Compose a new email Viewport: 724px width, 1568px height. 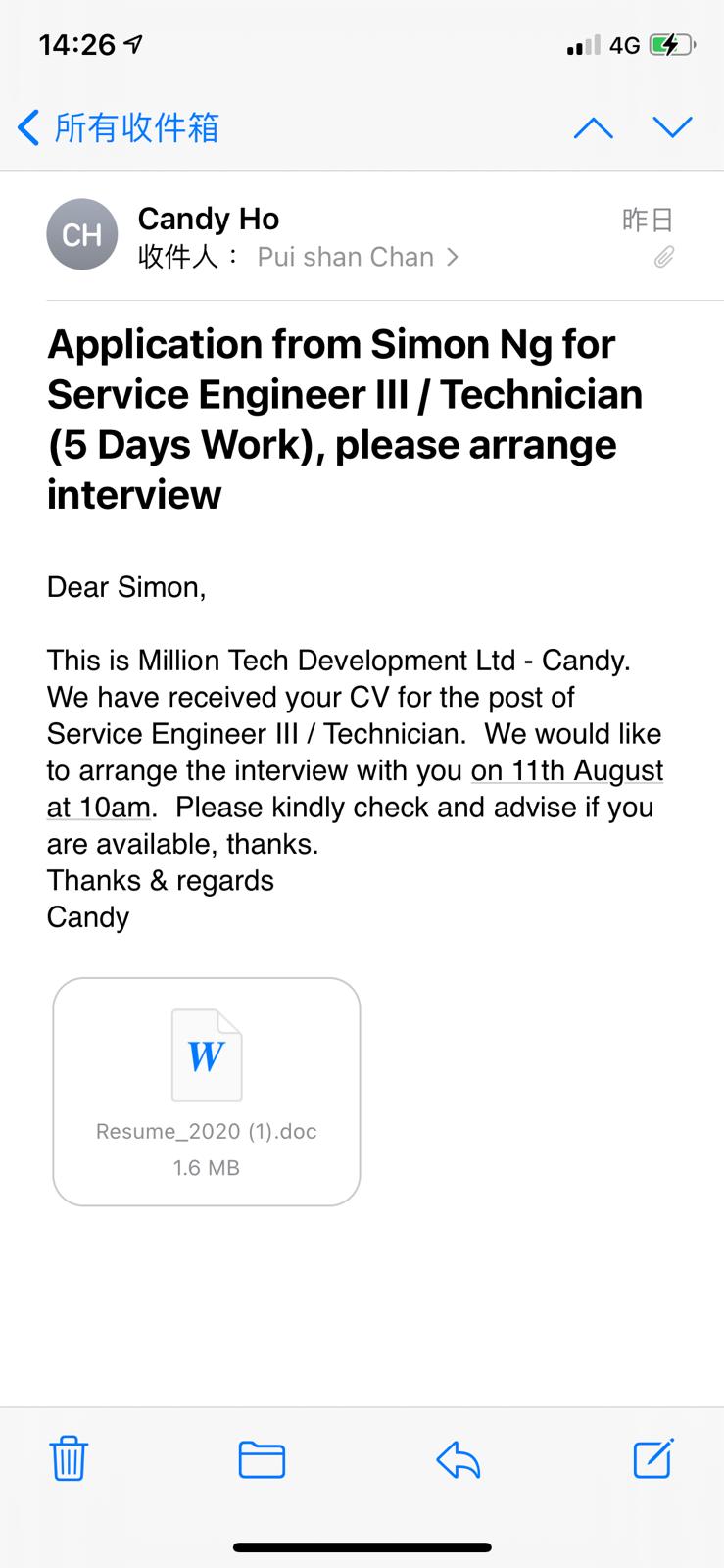click(x=652, y=1458)
